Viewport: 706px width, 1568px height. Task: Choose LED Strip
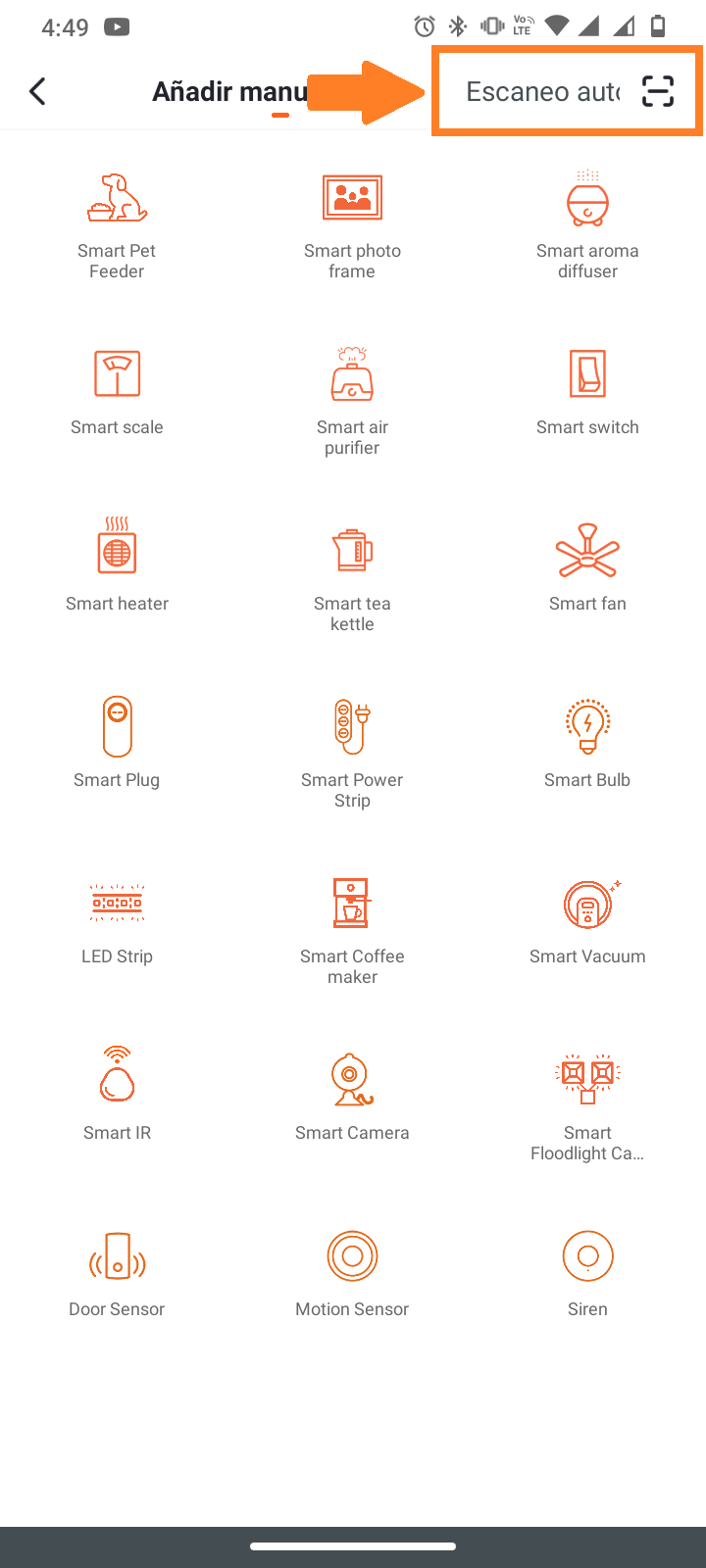point(117,921)
